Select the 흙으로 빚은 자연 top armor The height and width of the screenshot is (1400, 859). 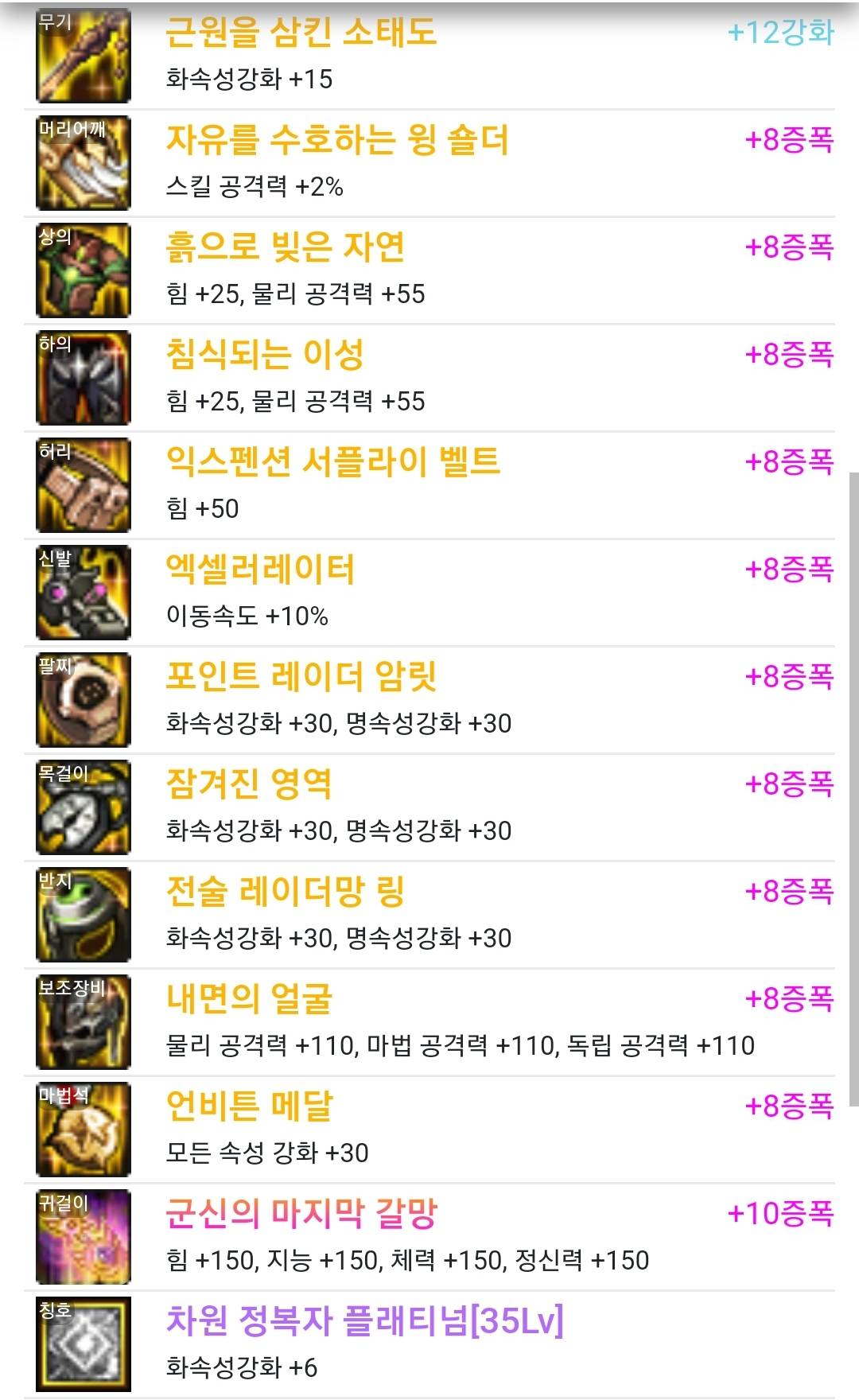285,248
